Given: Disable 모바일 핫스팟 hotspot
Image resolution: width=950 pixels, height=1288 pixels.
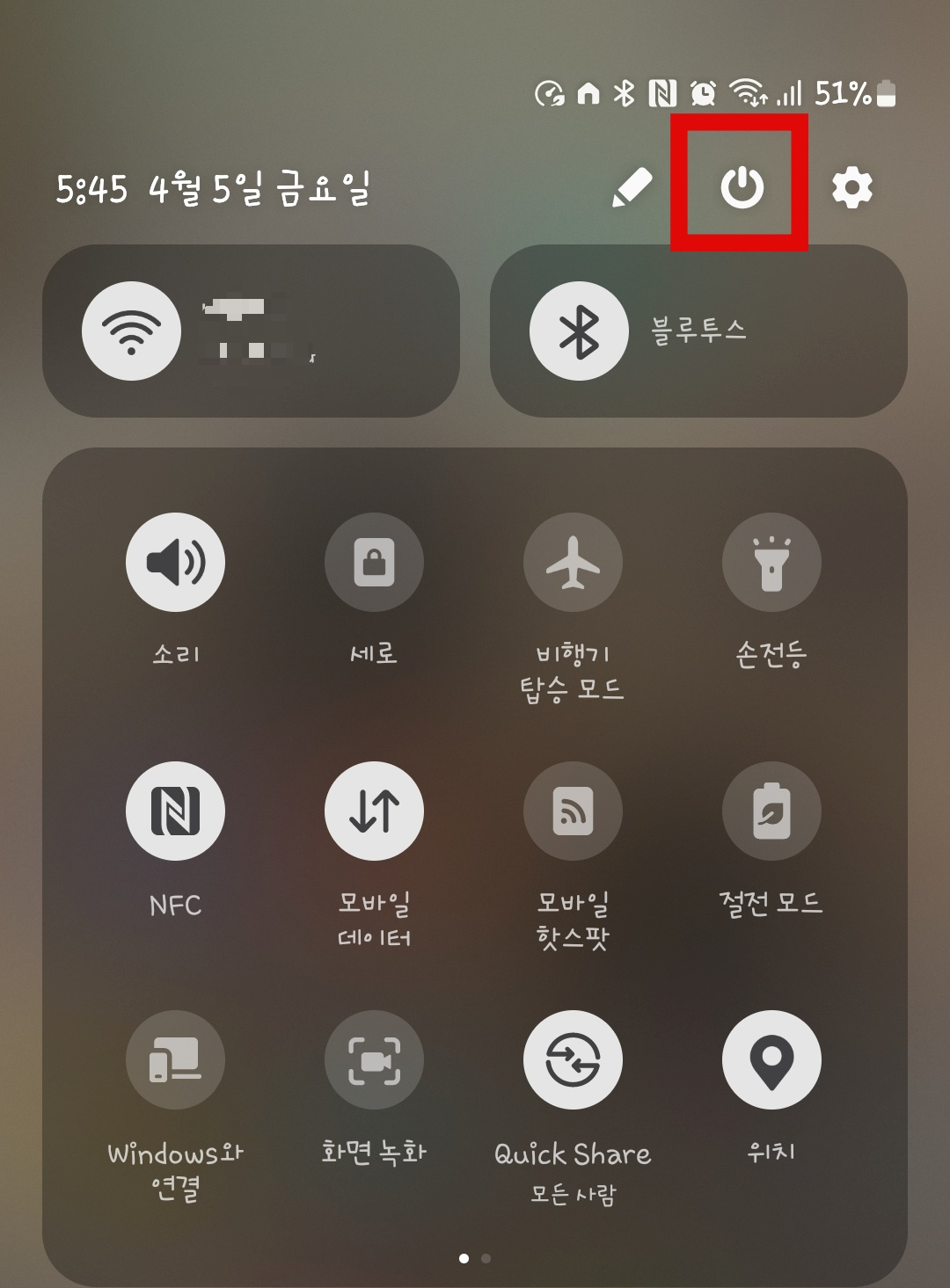Looking at the screenshot, I should point(574,811).
